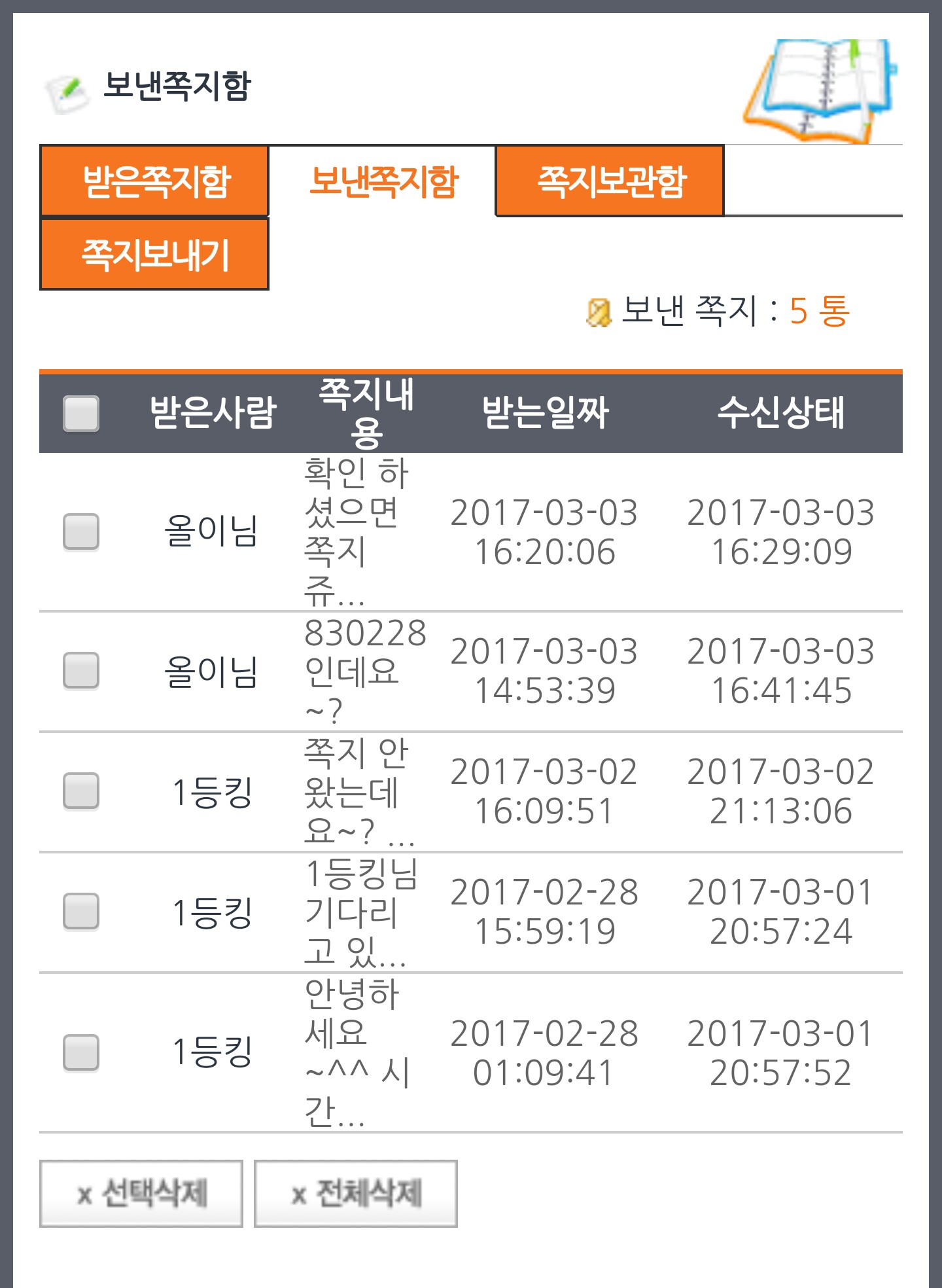Switch to the 받은쪽지함 tab
This screenshot has height=1288, width=942.
click(x=154, y=181)
